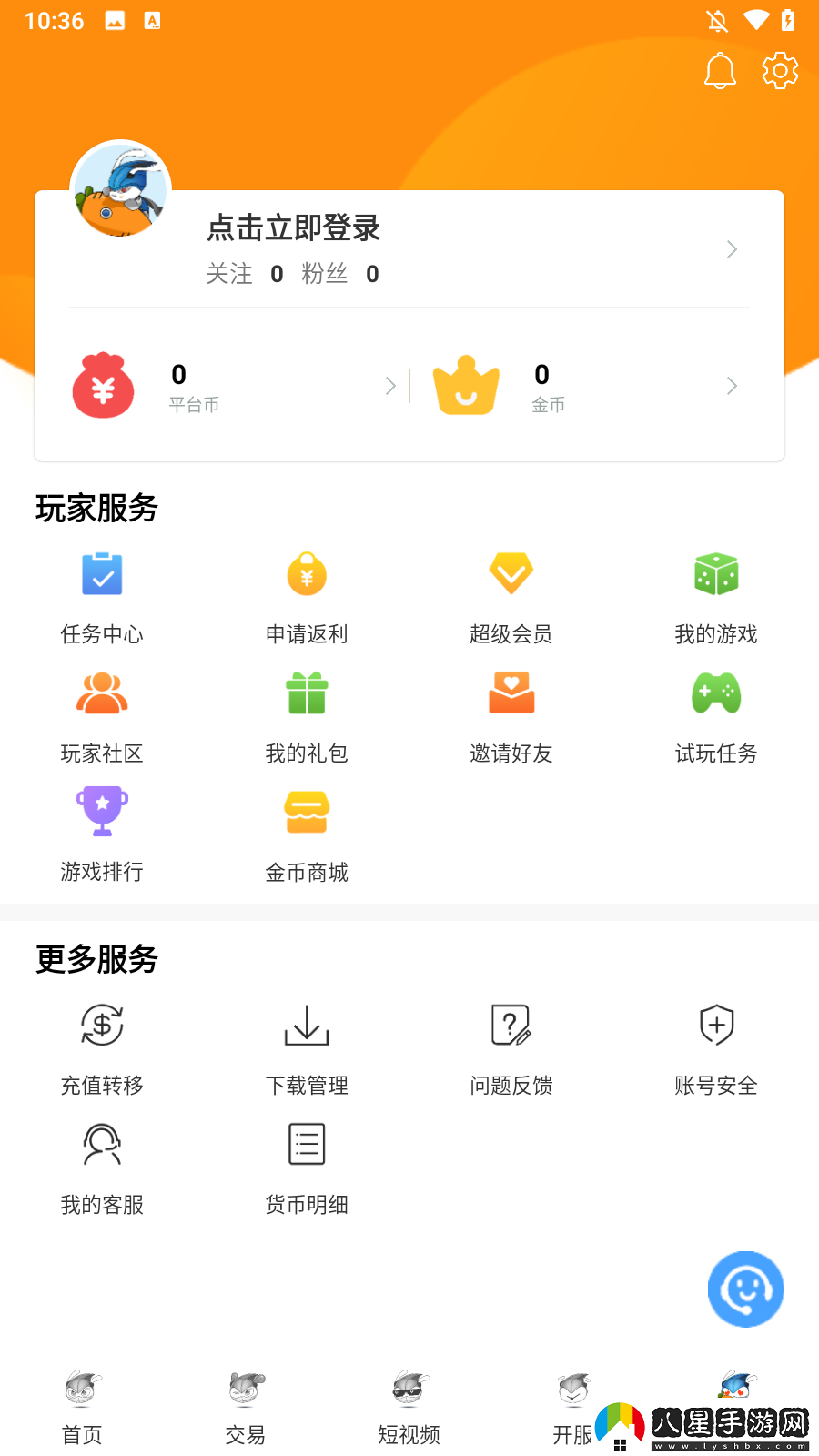Open the notification bell
819x1456 pixels.
719,70
